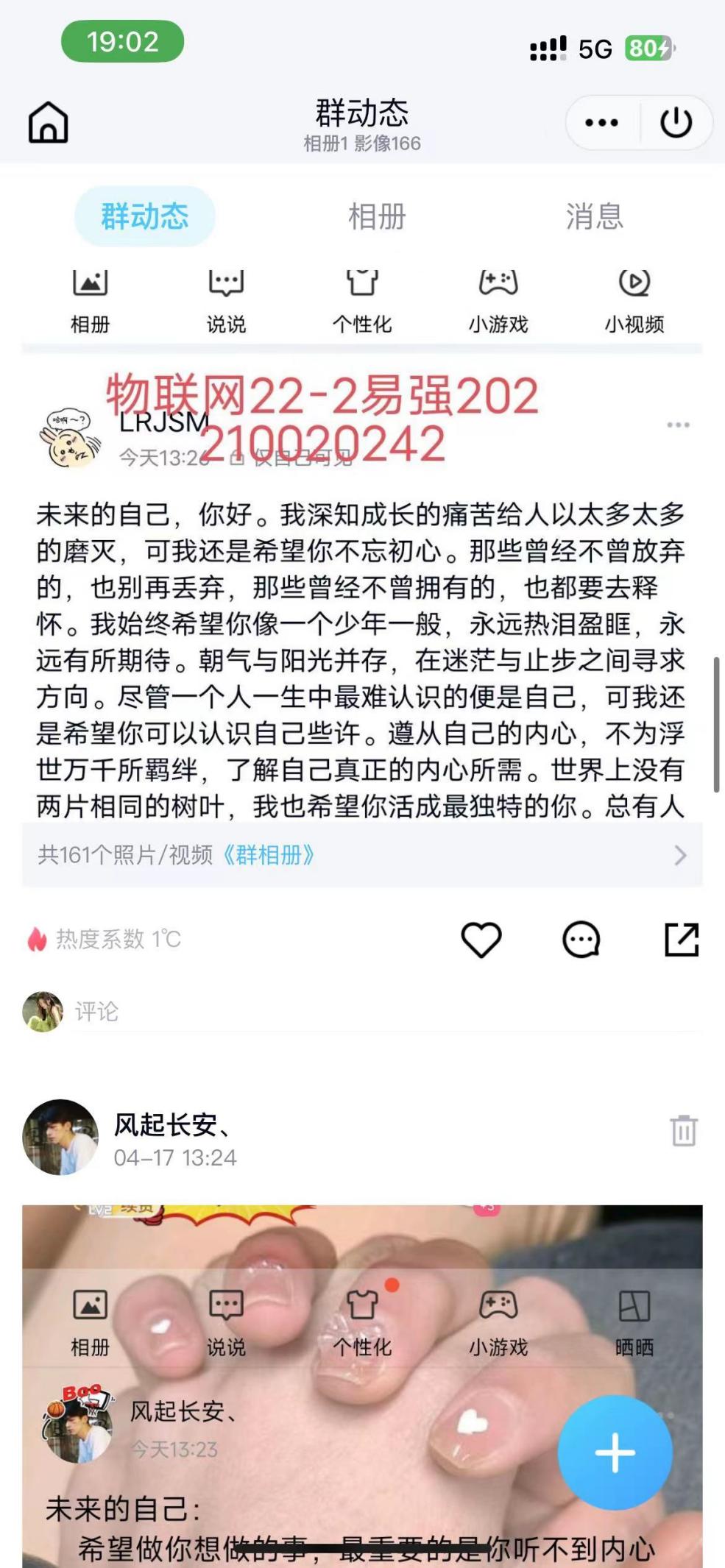Select the 群动态 tab

pyautogui.click(x=145, y=217)
